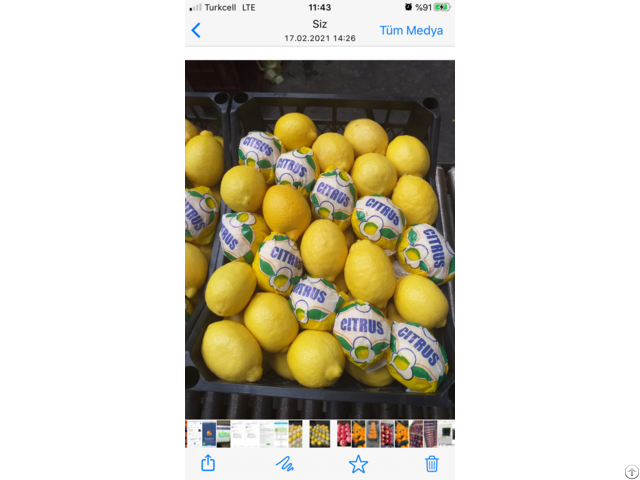The width and height of the screenshot is (640, 480).
Task: Go back using the top-left arrow
Action: point(196,30)
